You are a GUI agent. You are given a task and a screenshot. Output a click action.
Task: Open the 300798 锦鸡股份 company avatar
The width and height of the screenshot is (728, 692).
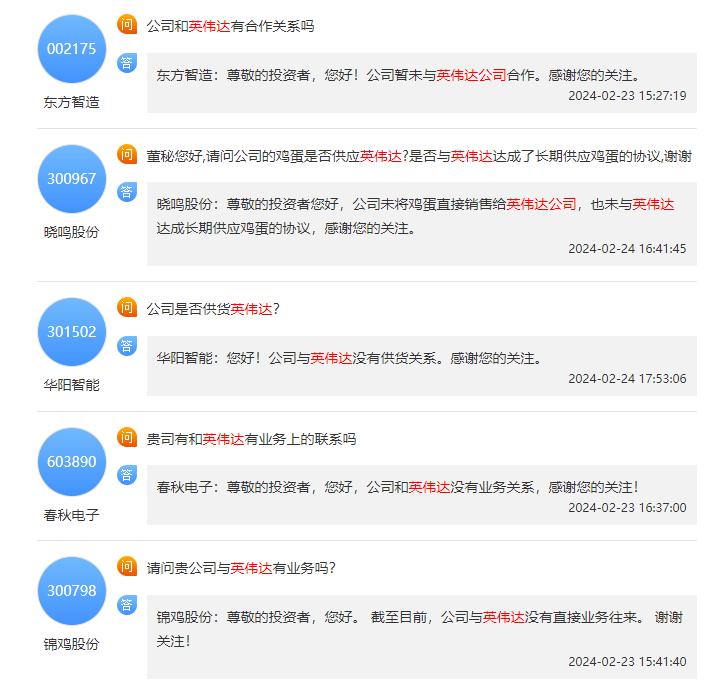tap(71, 590)
